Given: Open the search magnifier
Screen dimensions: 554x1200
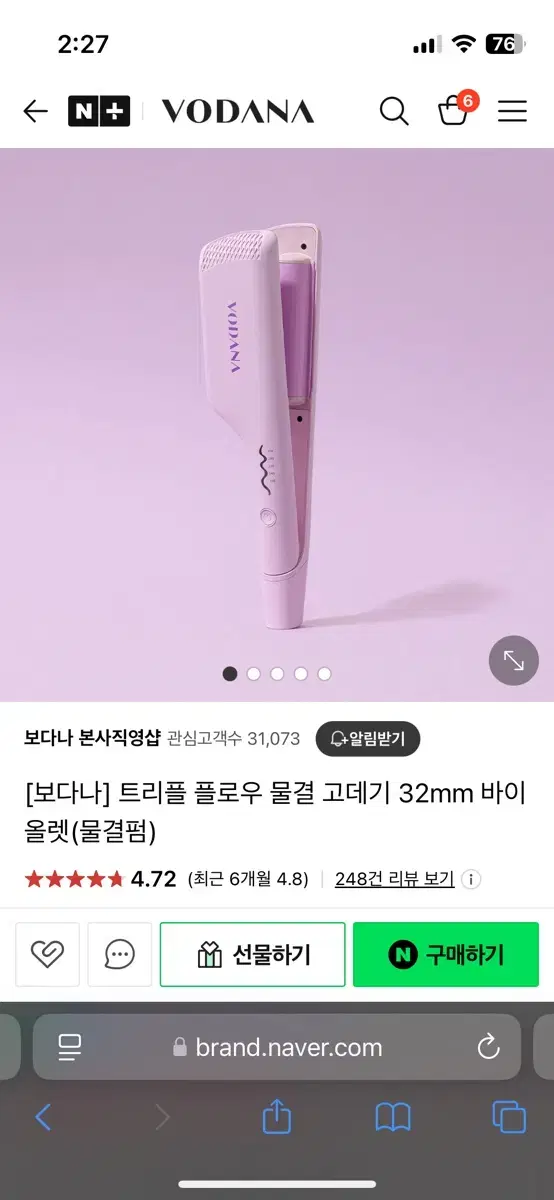Looking at the screenshot, I should 394,111.
